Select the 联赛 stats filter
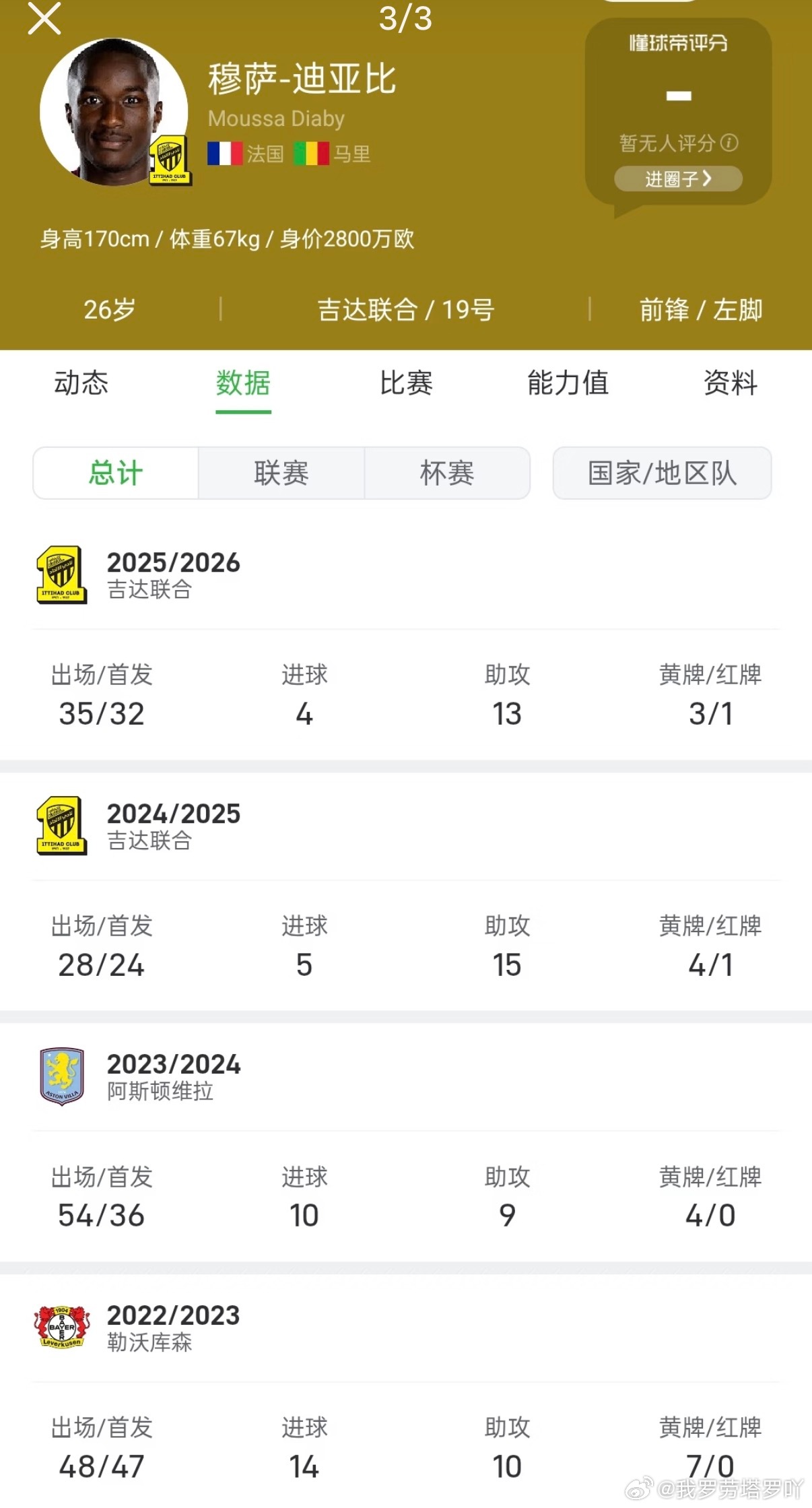 point(281,473)
